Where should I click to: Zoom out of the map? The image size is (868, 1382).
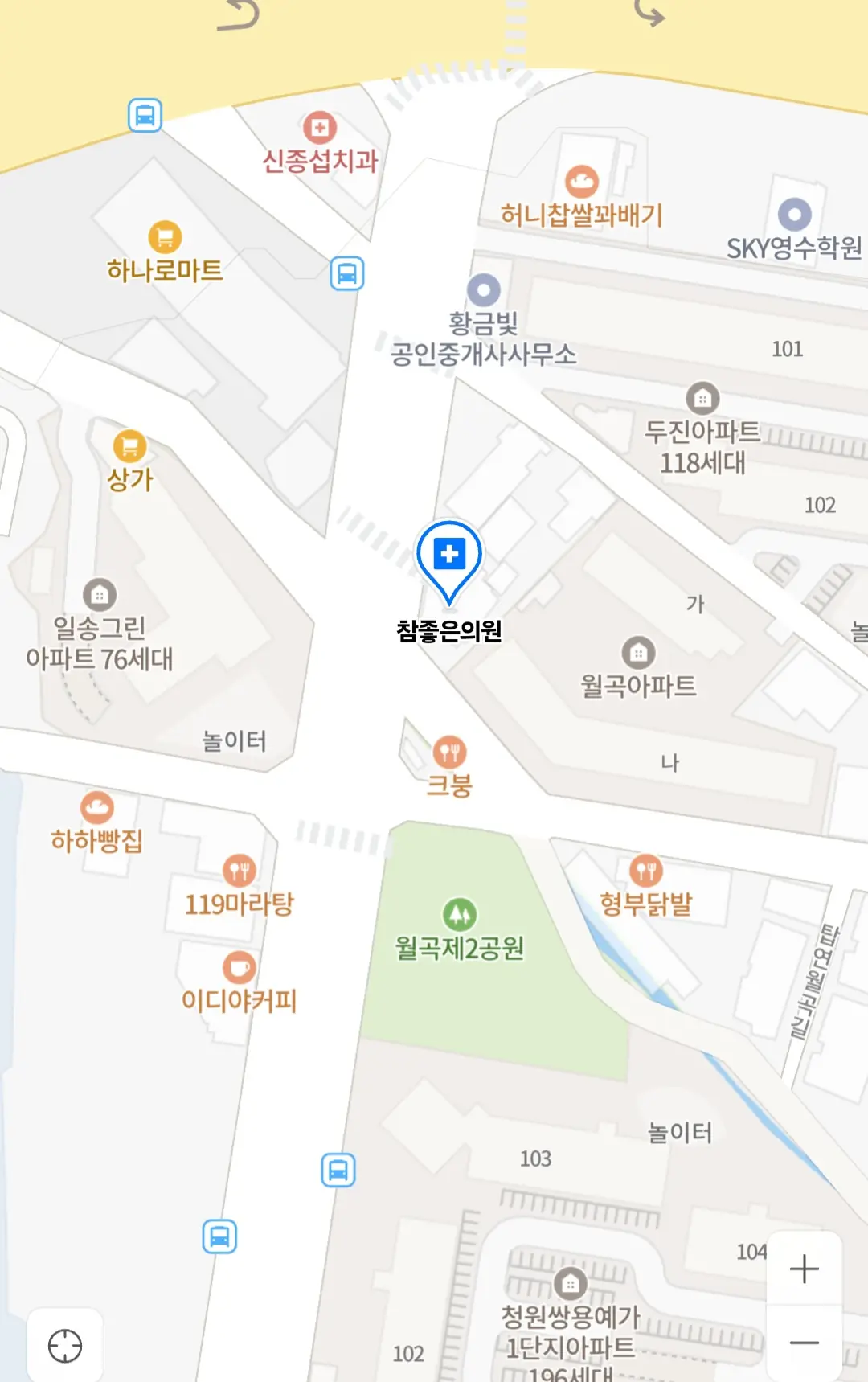coord(804,1343)
